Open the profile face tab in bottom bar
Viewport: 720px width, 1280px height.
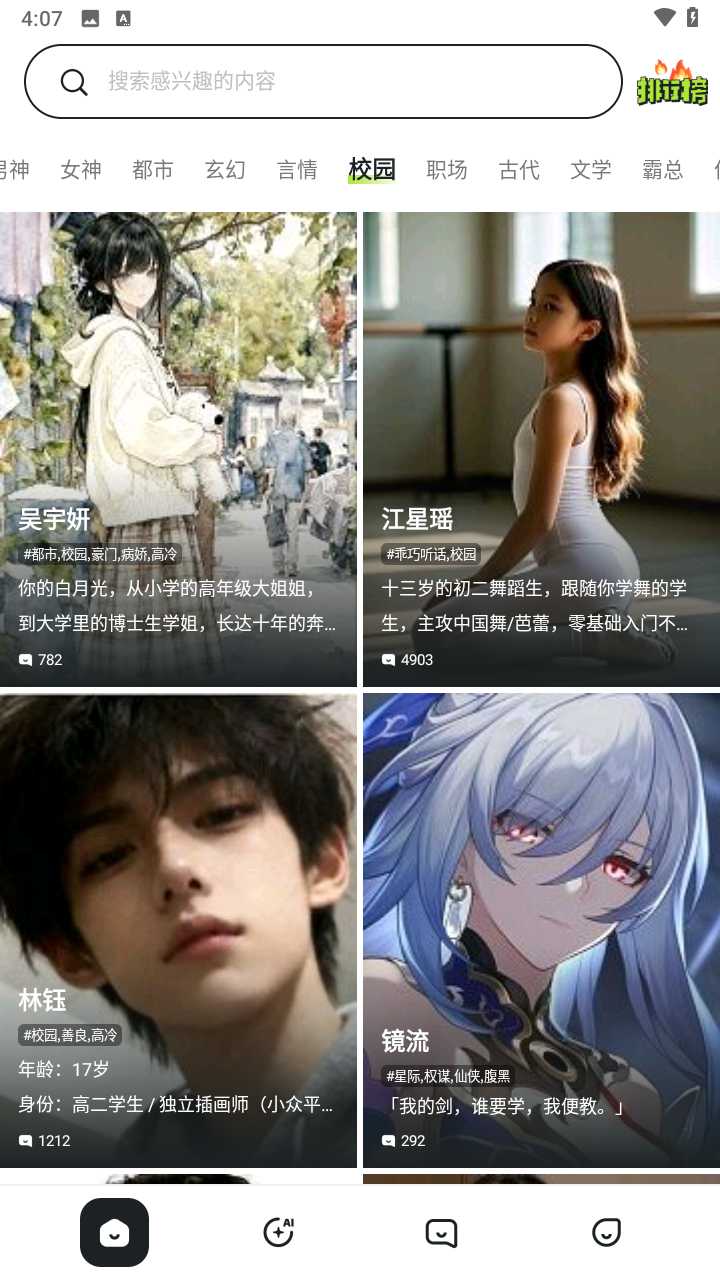click(606, 1232)
